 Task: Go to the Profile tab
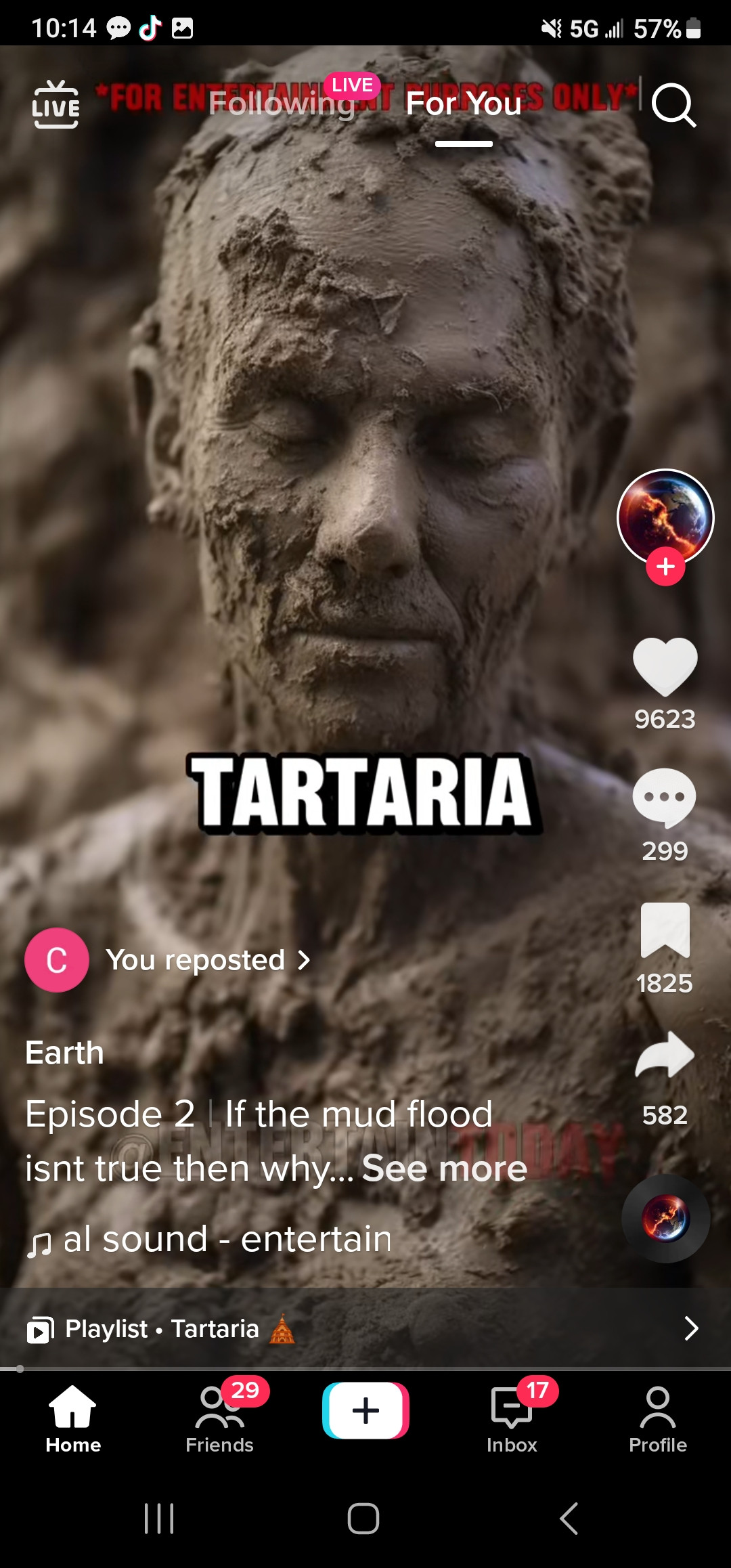tap(657, 1418)
